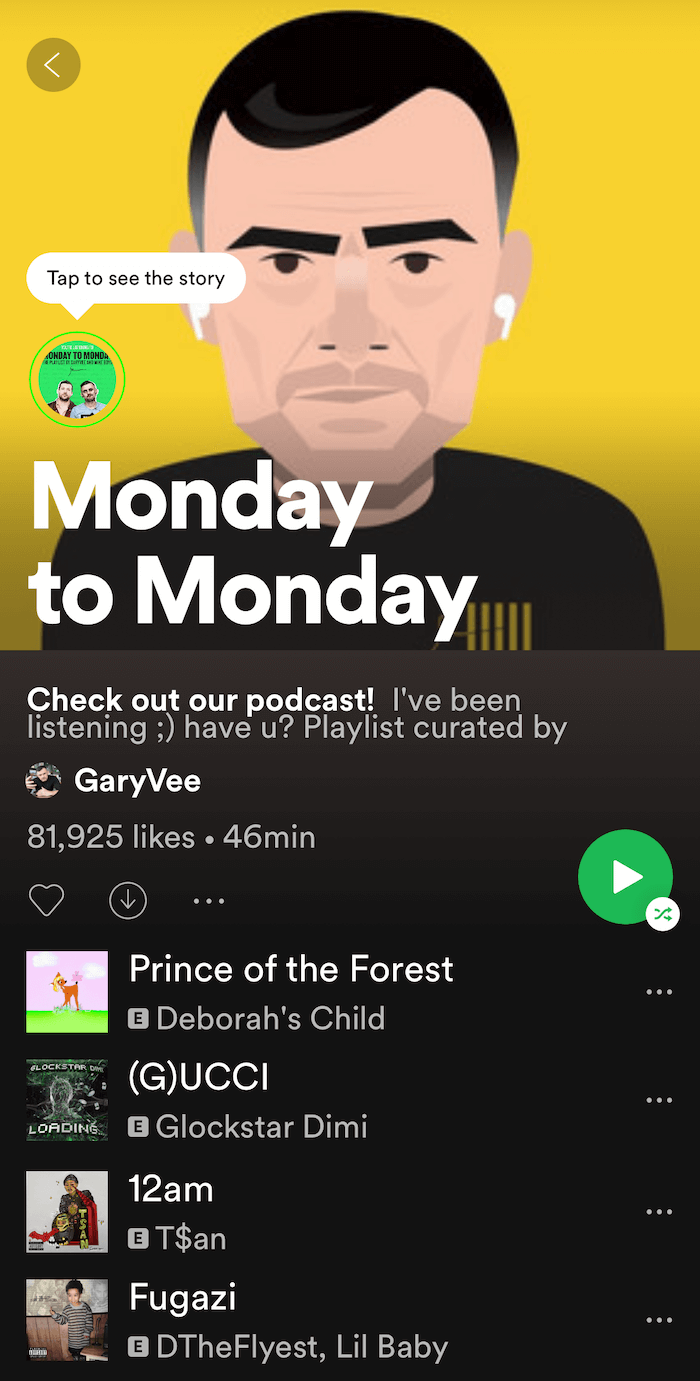This screenshot has height=1381, width=700.
Task: Open GaryVee's profile
Action: [x=113, y=781]
